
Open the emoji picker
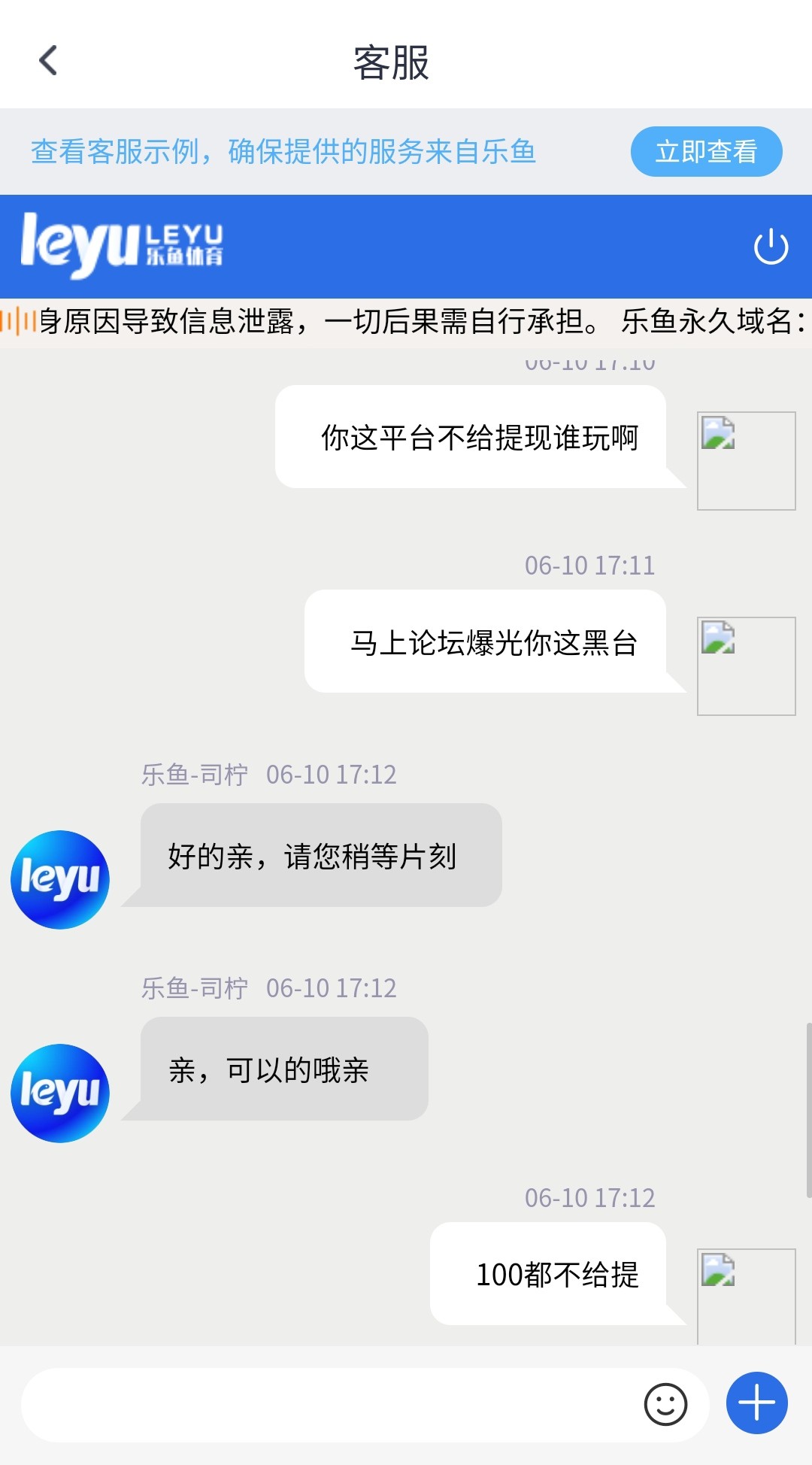(665, 1404)
